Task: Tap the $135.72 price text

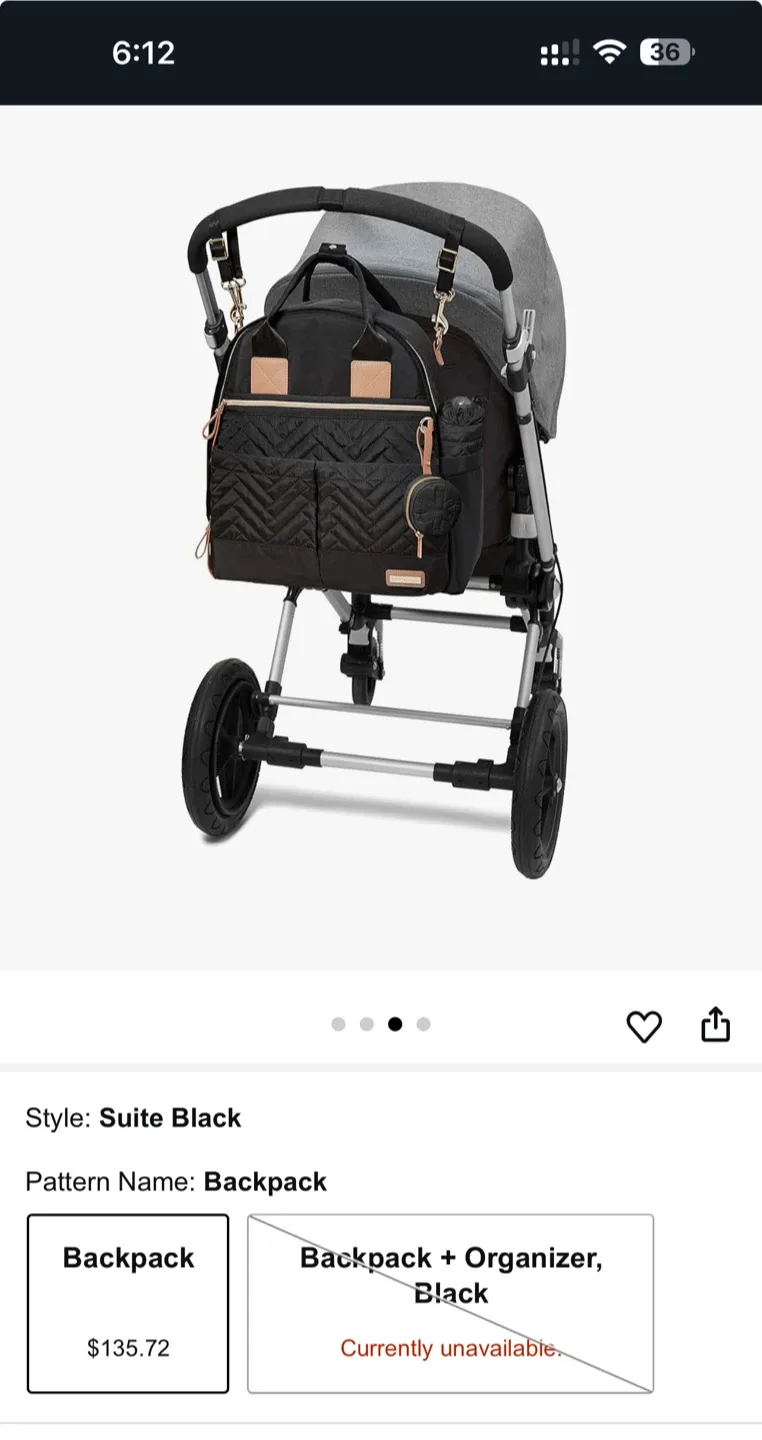Action: [x=128, y=1348]
